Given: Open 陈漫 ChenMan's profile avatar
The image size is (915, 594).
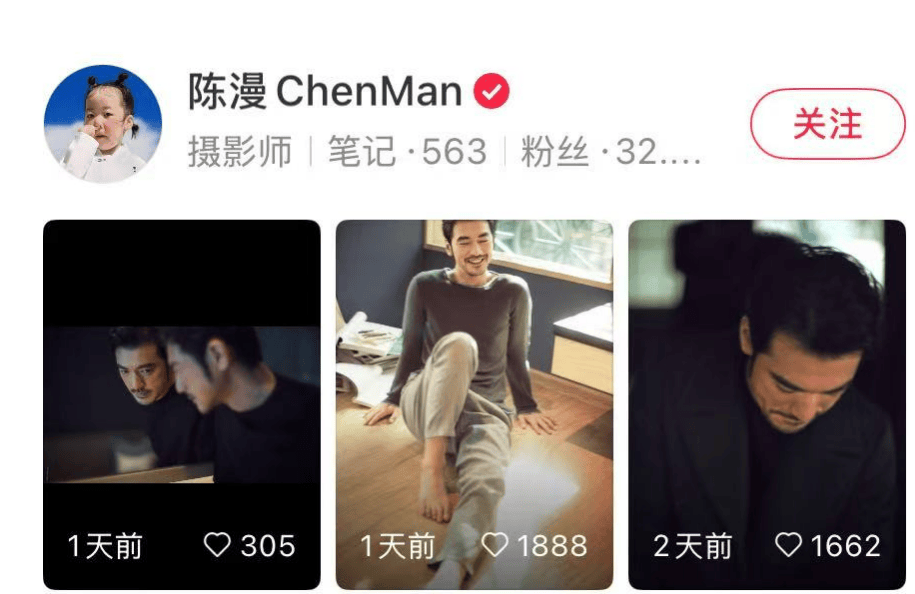Looking at the screenshot, I should click(x=103, y=124).
